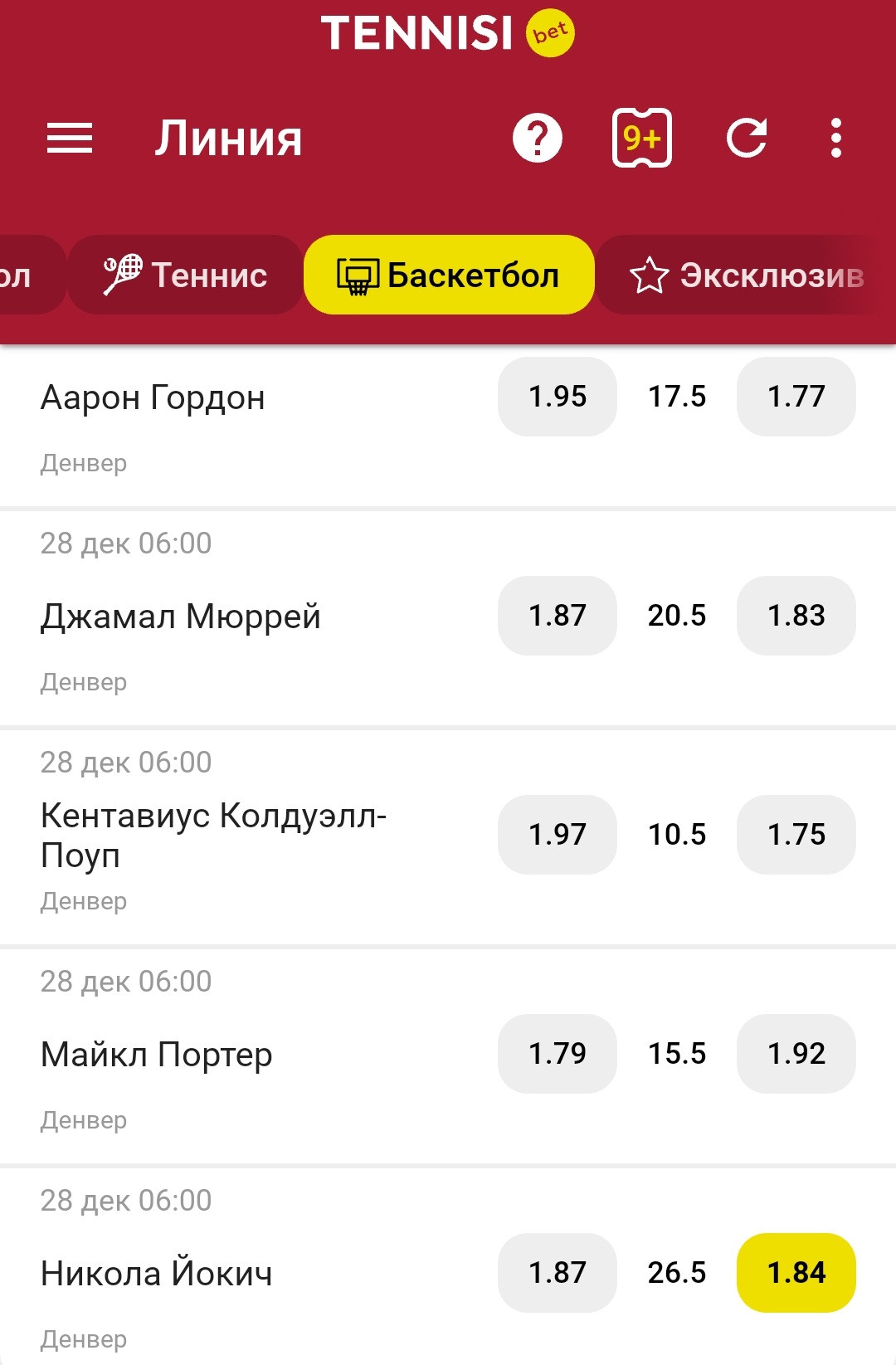
Task: Choose odds 1.87 for Никола Йокич
Action: click(558, 1273)
